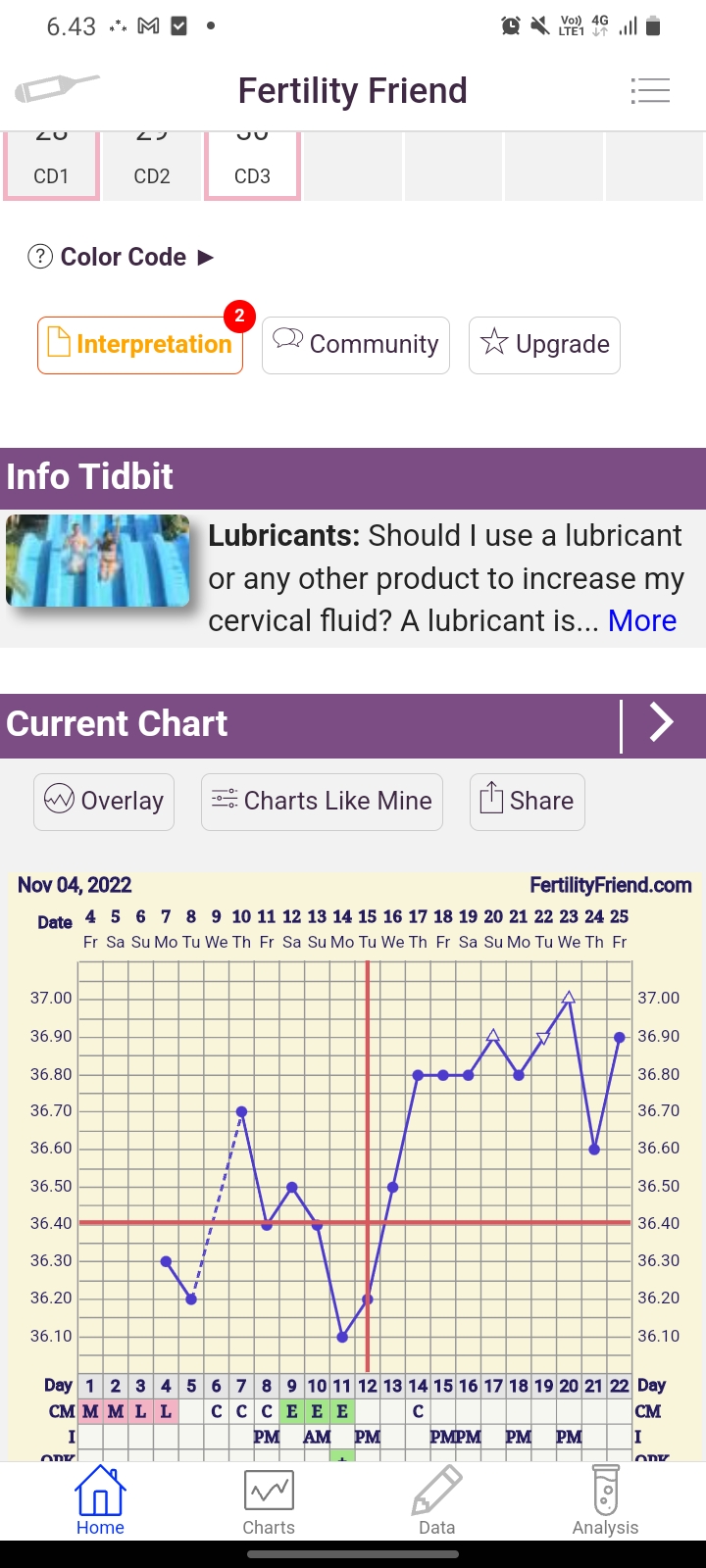Expand the Color Code legend
Screen dimensions: 706x1568
pos(122,257)
